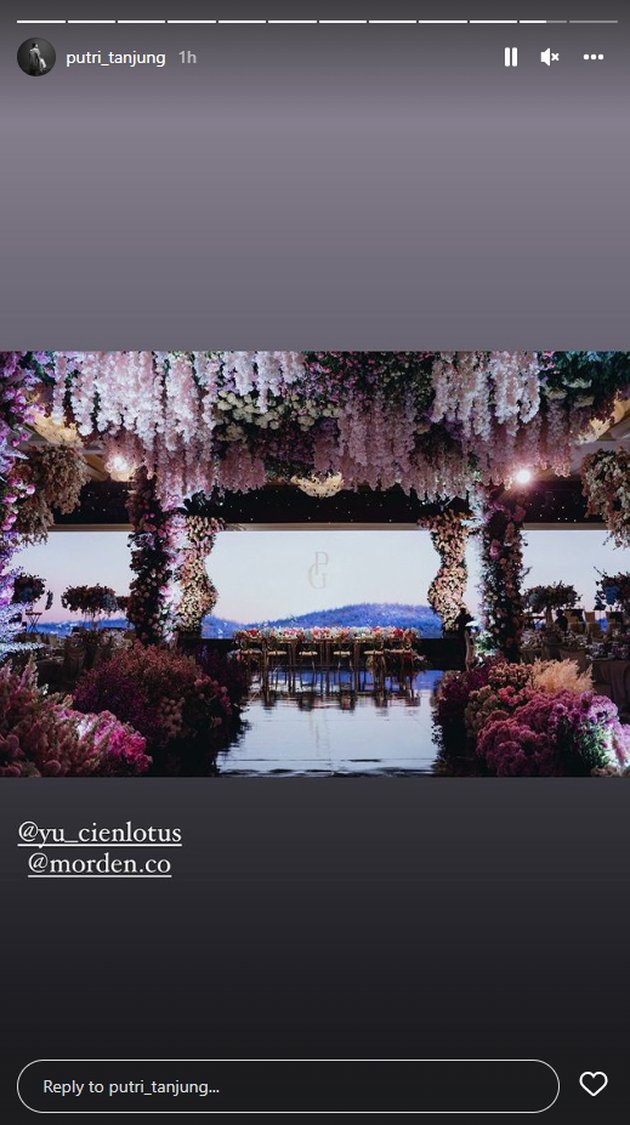
Task: Like this story with the heart
Action: (594, 1084)
